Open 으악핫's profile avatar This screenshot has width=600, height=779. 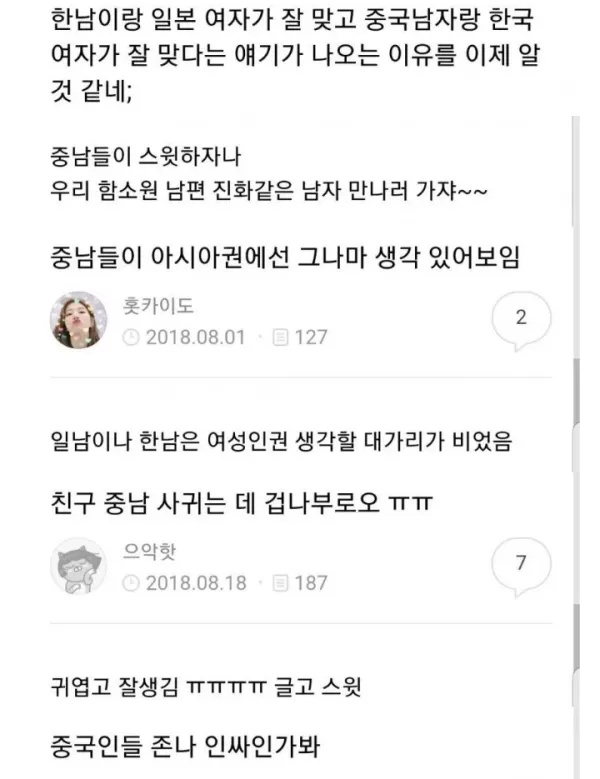(x=78, y=566)
